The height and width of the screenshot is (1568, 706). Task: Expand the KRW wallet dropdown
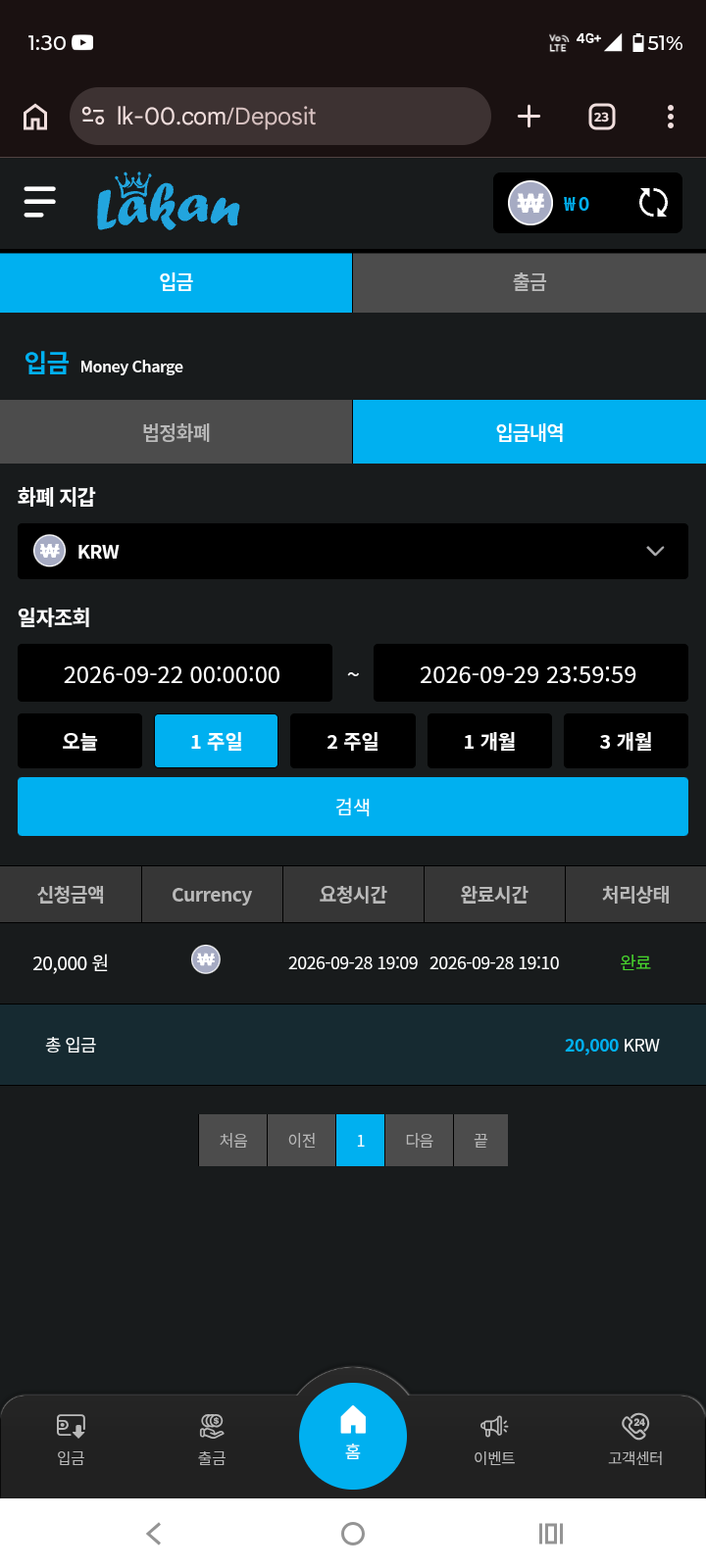[353, 551]
